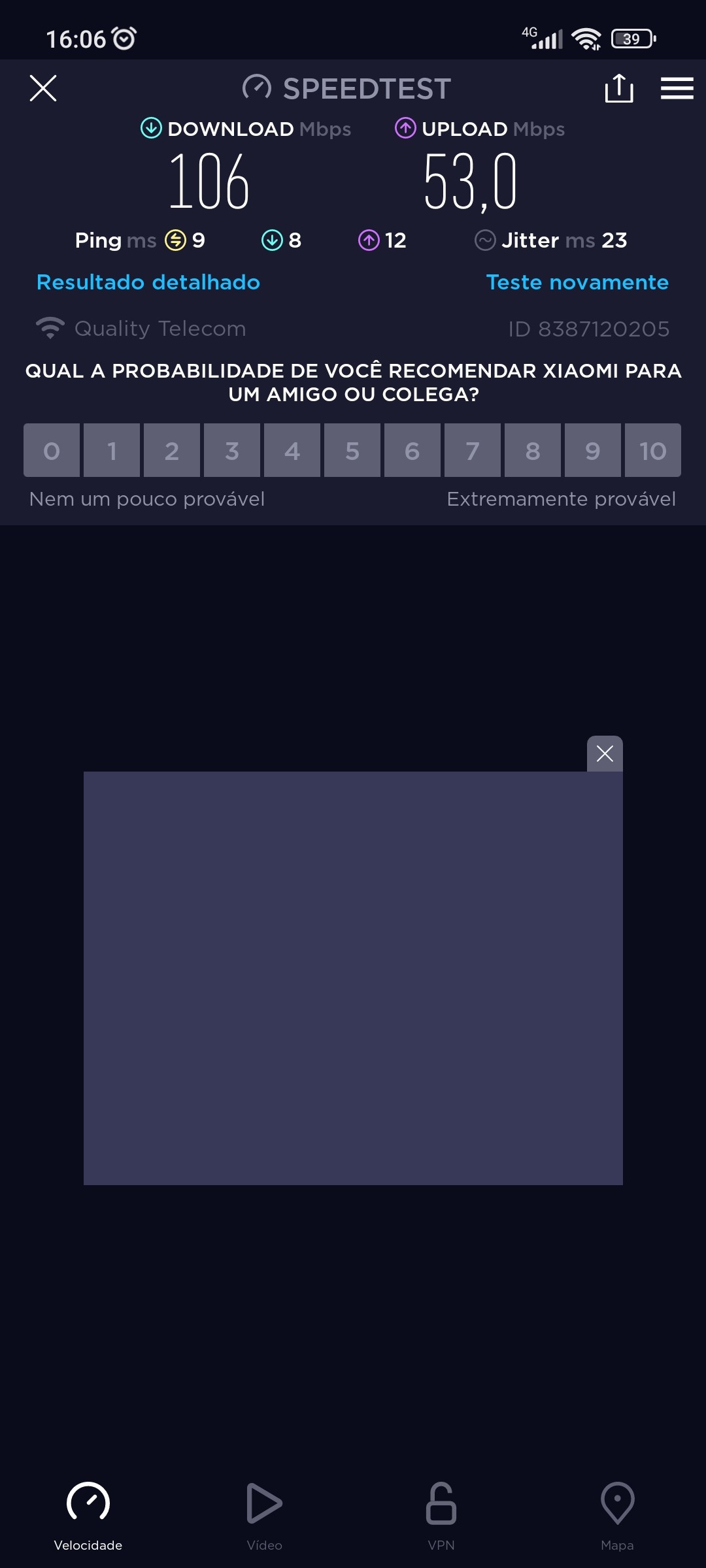Rate recommendation as 10
Image resolution: width=706 pixels, height=1568 pixels.
652,450
